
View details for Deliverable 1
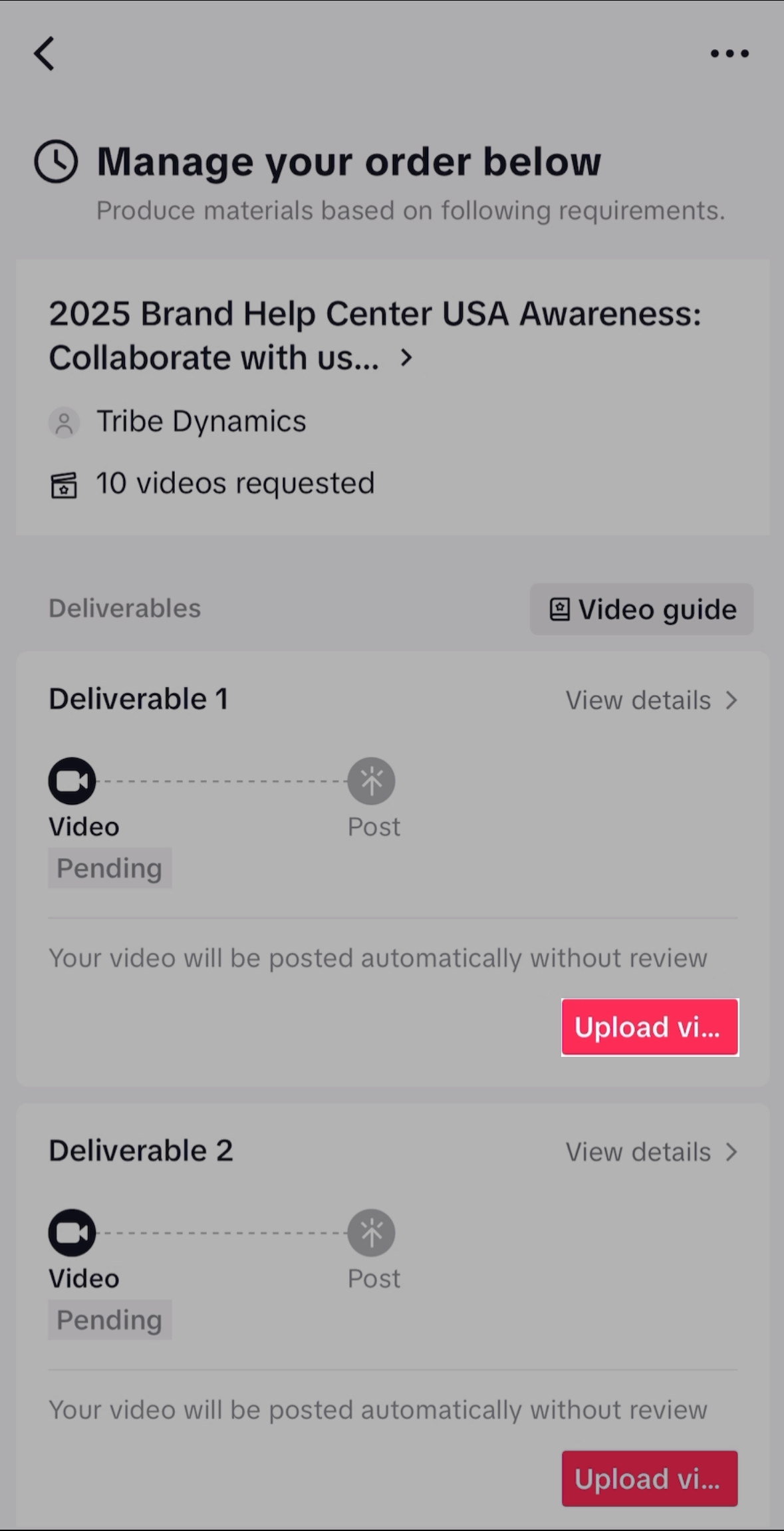(652, 700)
